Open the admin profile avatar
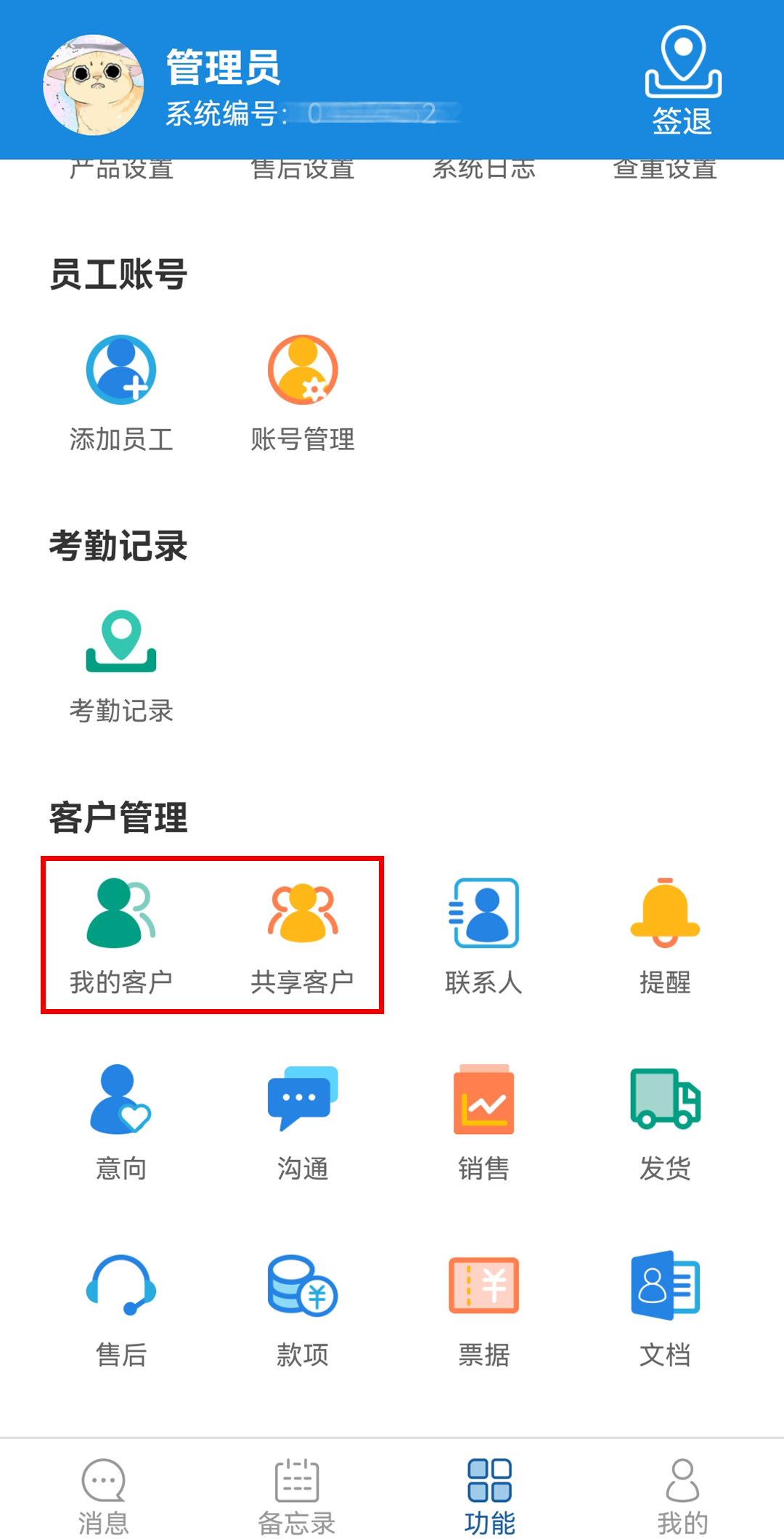 point(94,85)
